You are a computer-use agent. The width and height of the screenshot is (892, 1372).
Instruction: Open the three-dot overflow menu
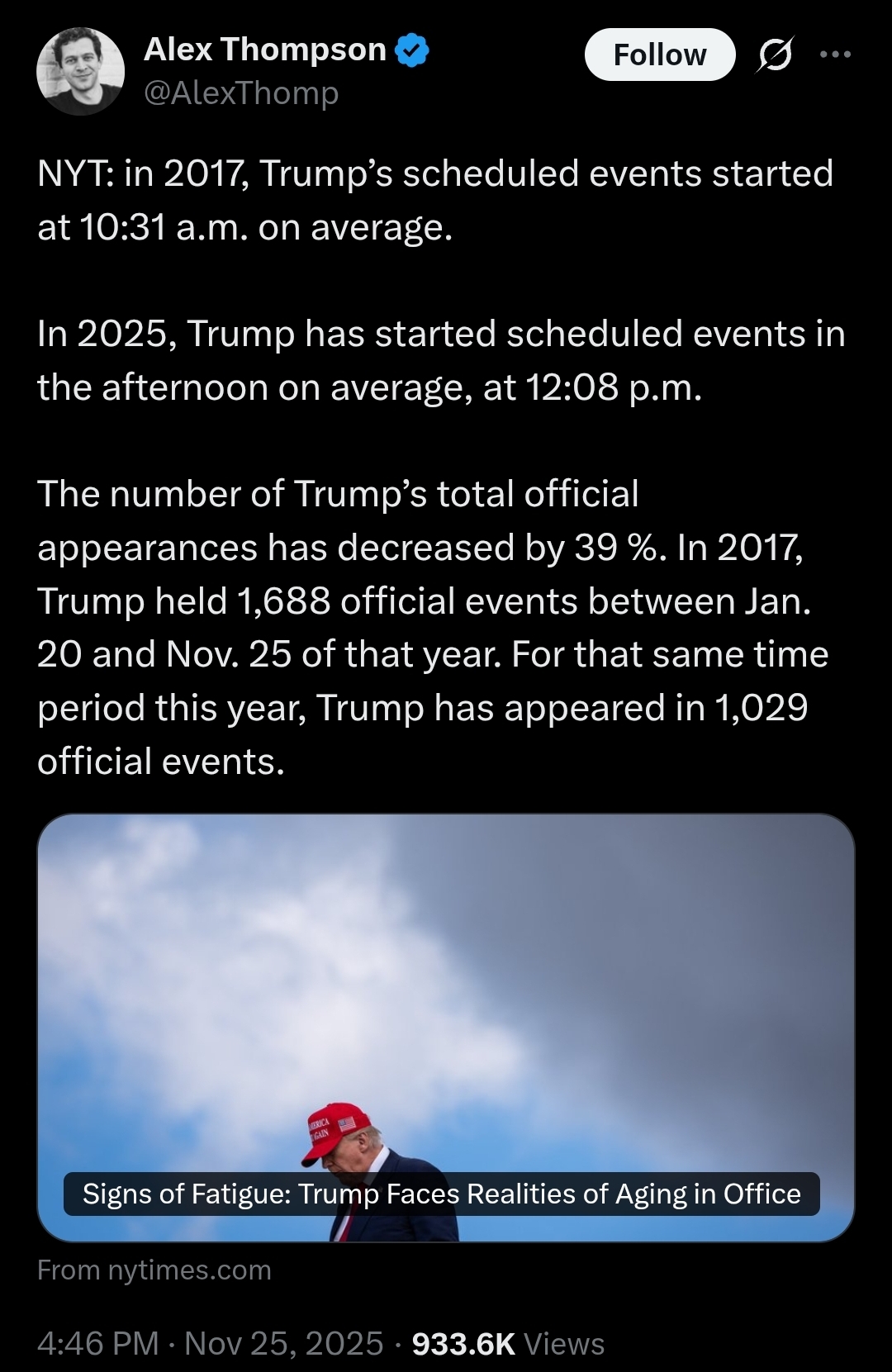click(835, 55)
